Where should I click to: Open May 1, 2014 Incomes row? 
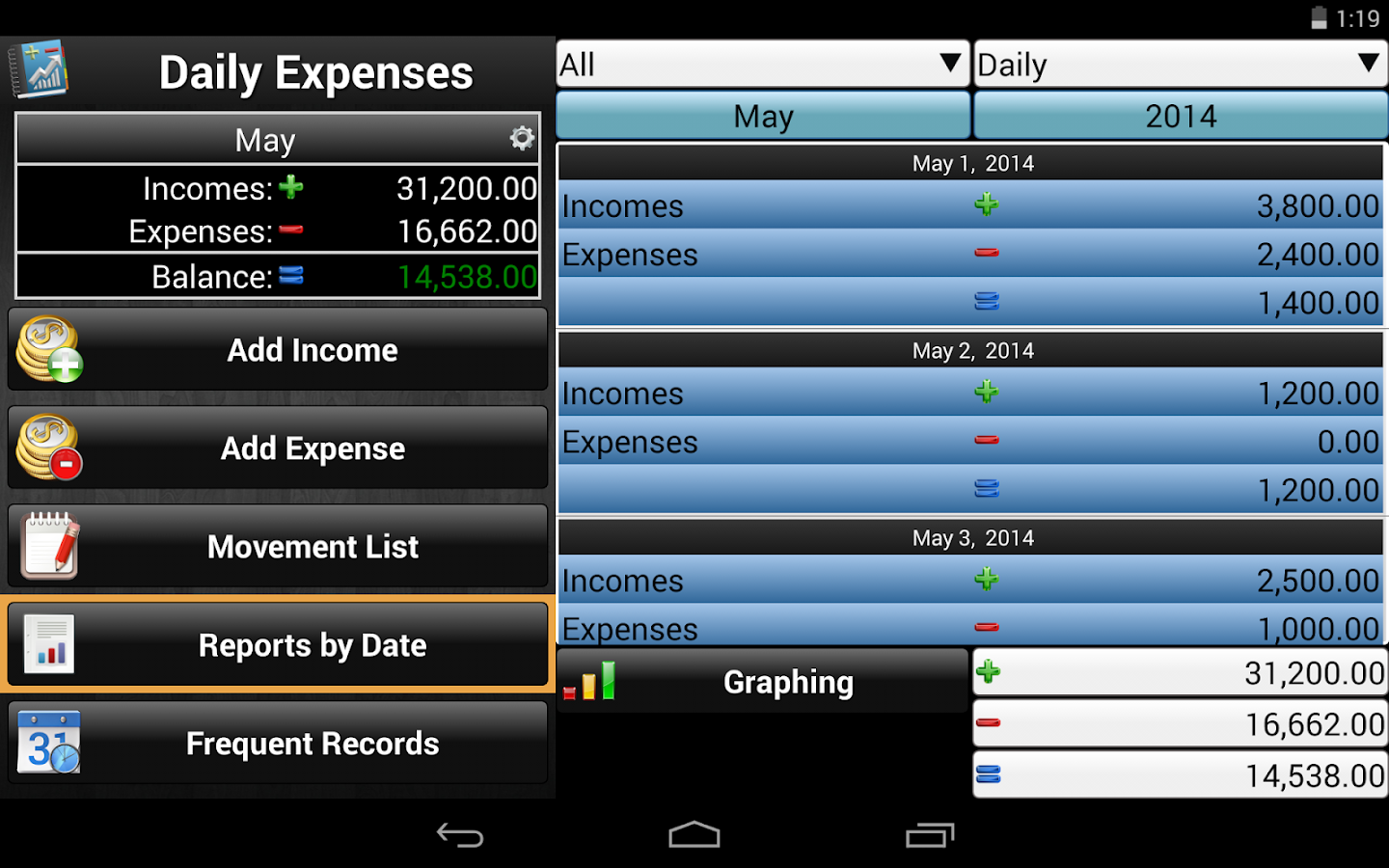970,205
